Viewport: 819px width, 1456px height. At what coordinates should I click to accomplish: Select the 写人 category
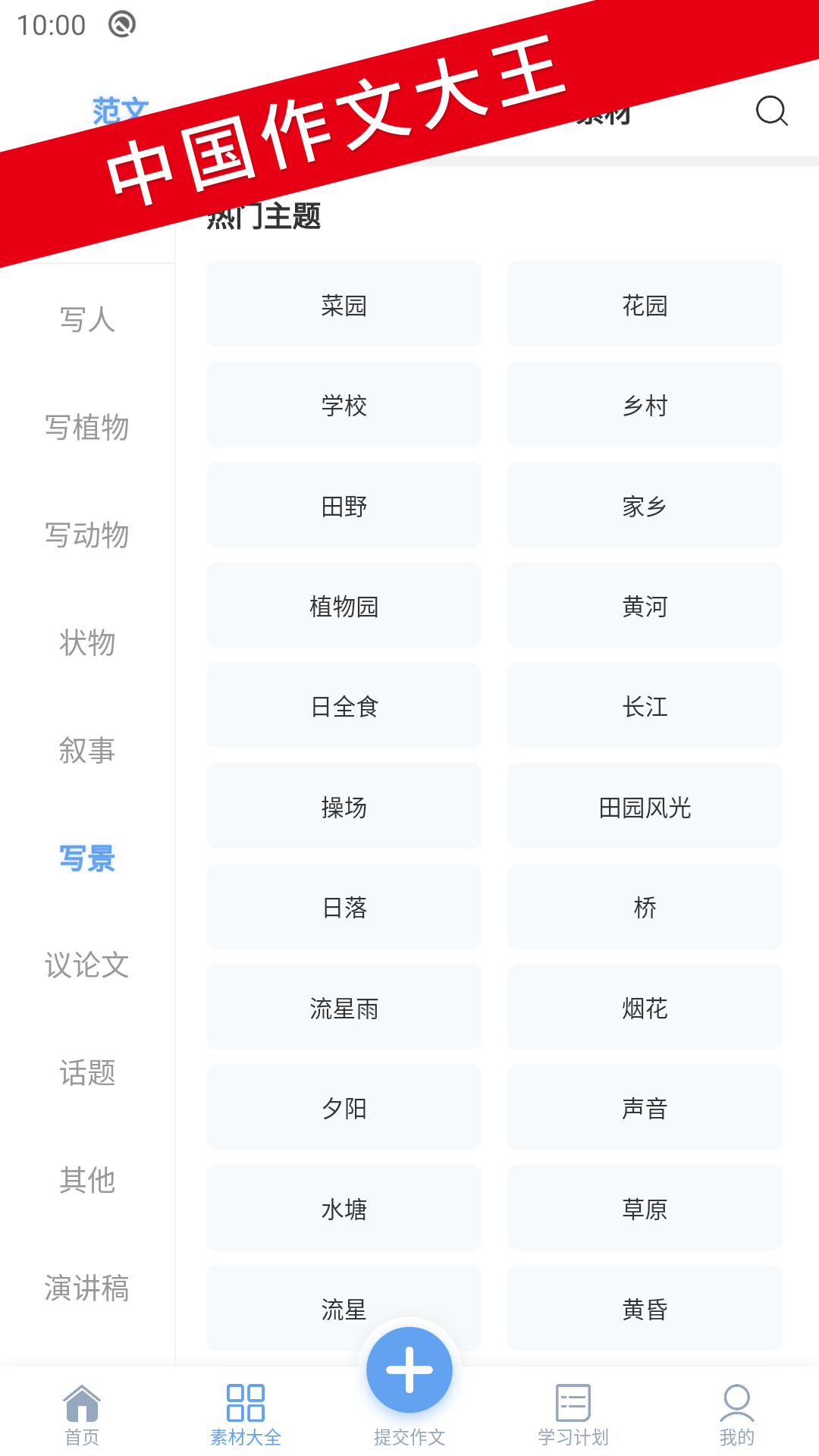point(87,319)
